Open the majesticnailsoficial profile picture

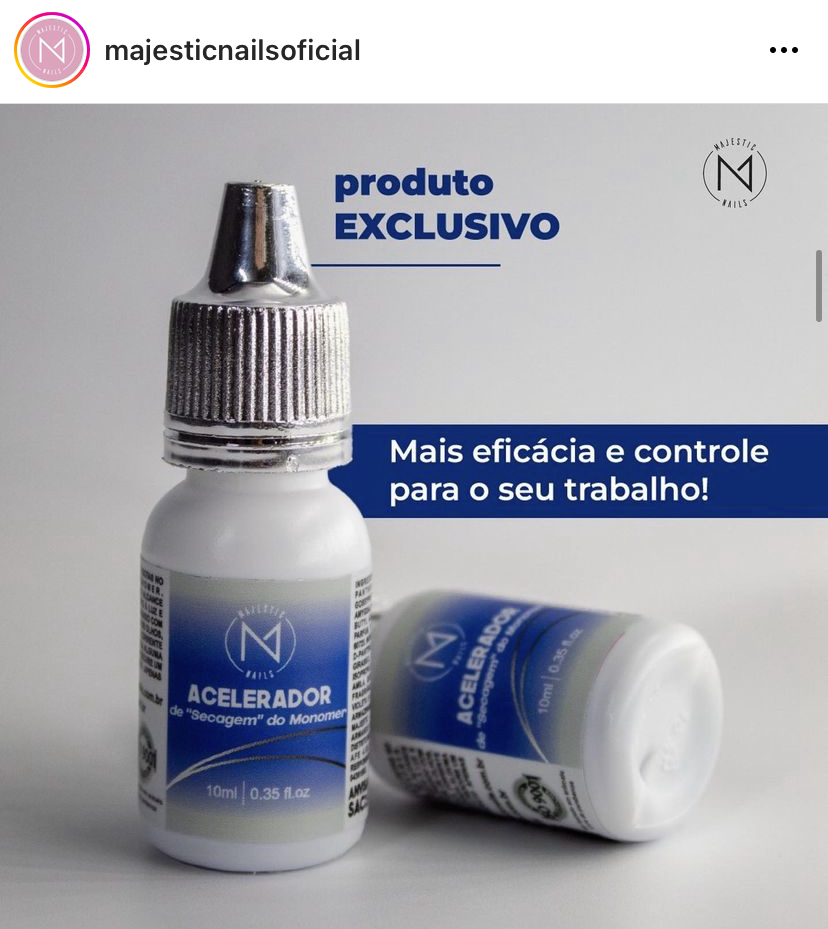coord(52,50)
